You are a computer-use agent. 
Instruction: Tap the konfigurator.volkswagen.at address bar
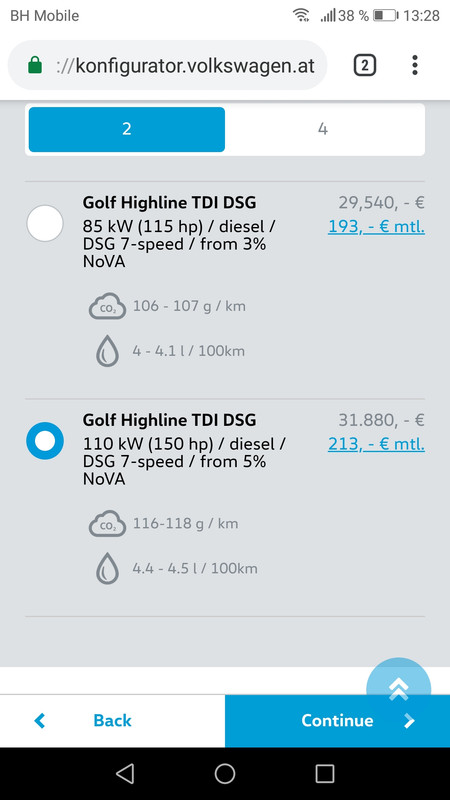coord(167,65)
